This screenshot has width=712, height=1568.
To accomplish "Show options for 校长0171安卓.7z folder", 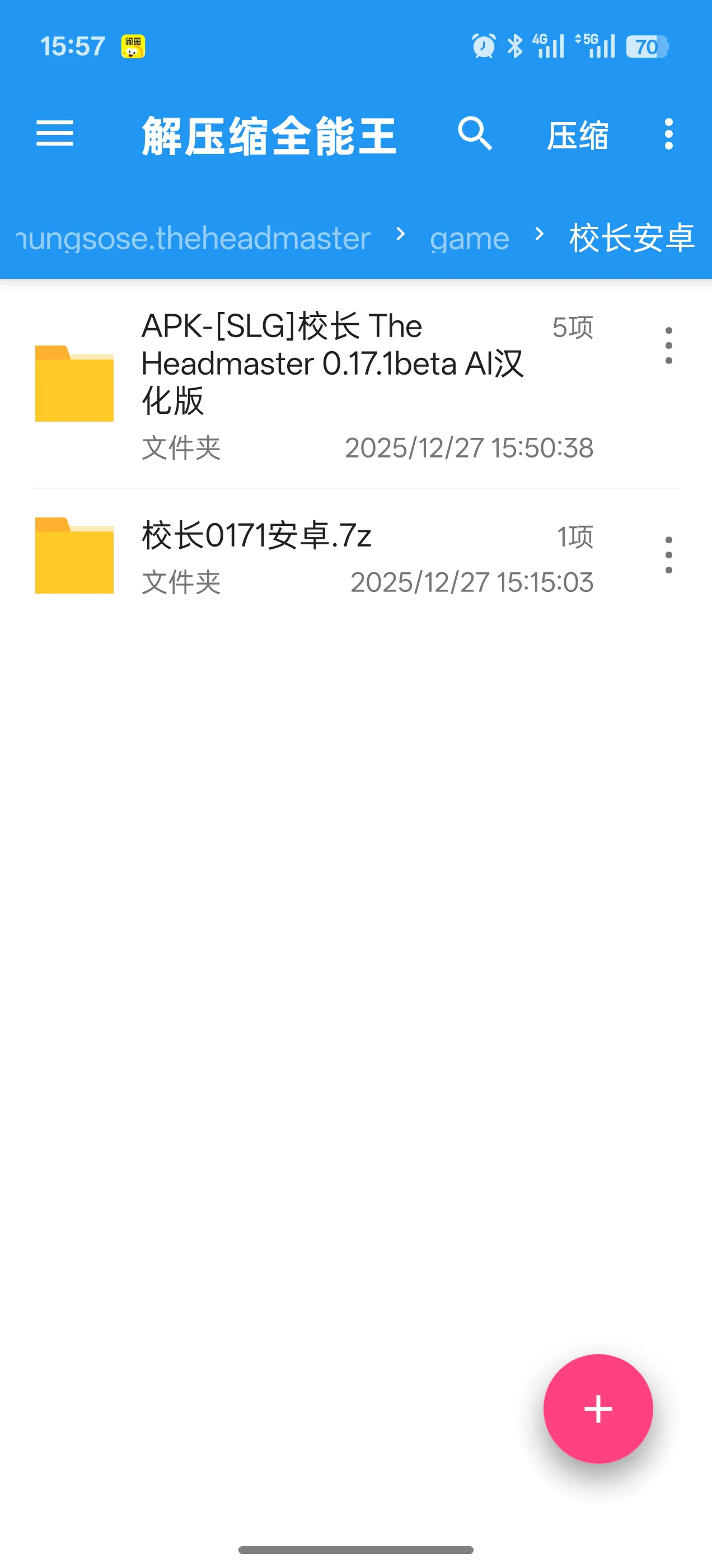I will pyautogui.click(x=668, y=554).
